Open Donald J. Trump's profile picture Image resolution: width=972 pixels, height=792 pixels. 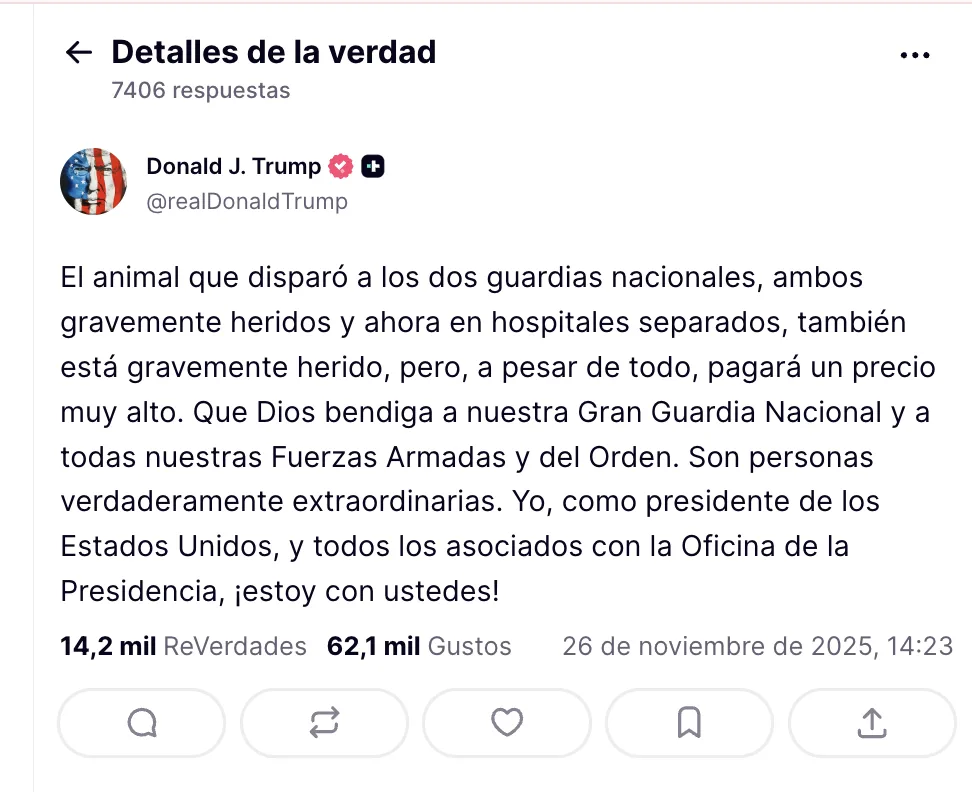pyautogui.click(x=93, y=182)
